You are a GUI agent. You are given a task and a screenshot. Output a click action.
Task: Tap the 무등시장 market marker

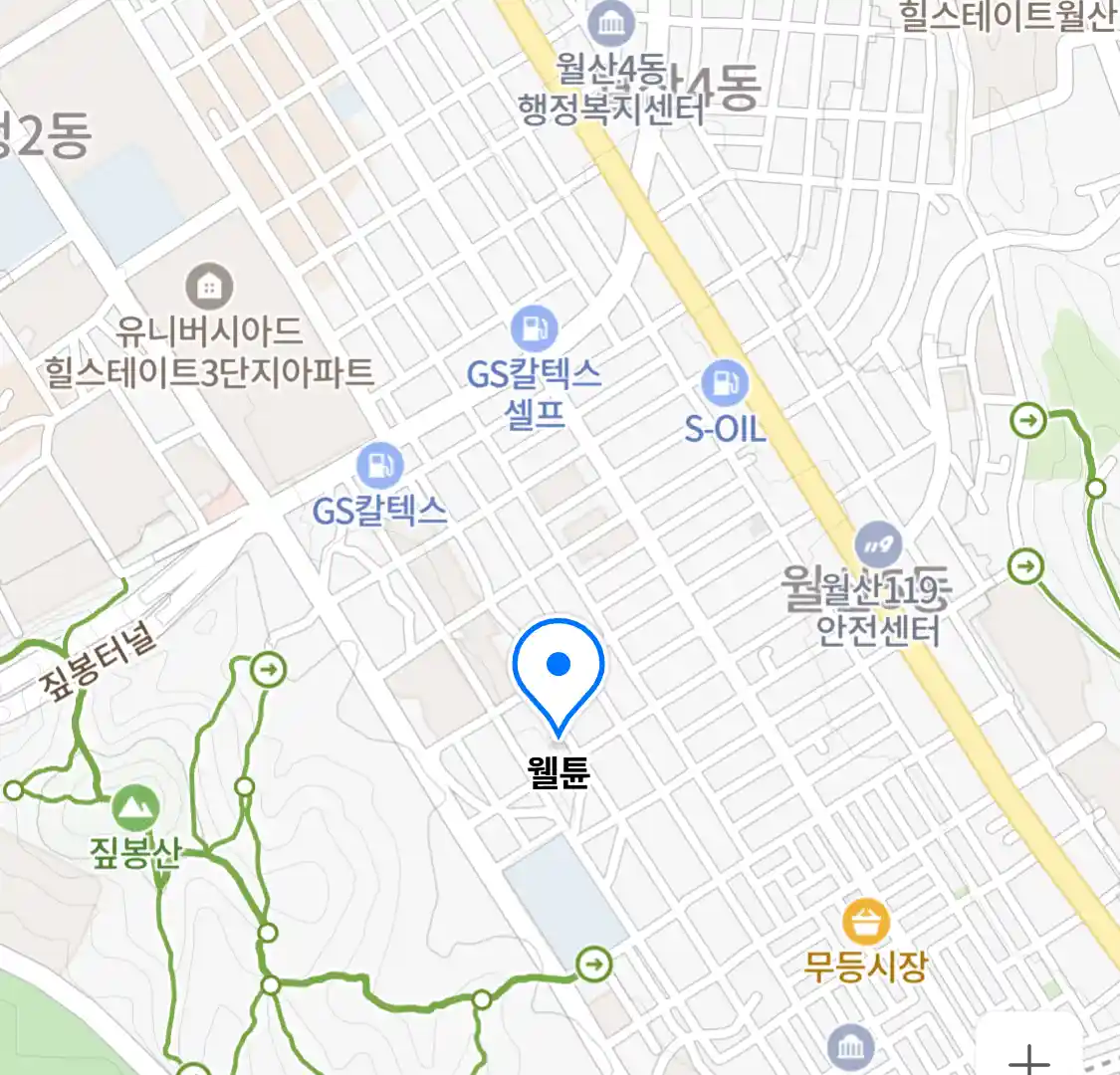[x=865, y=923]
